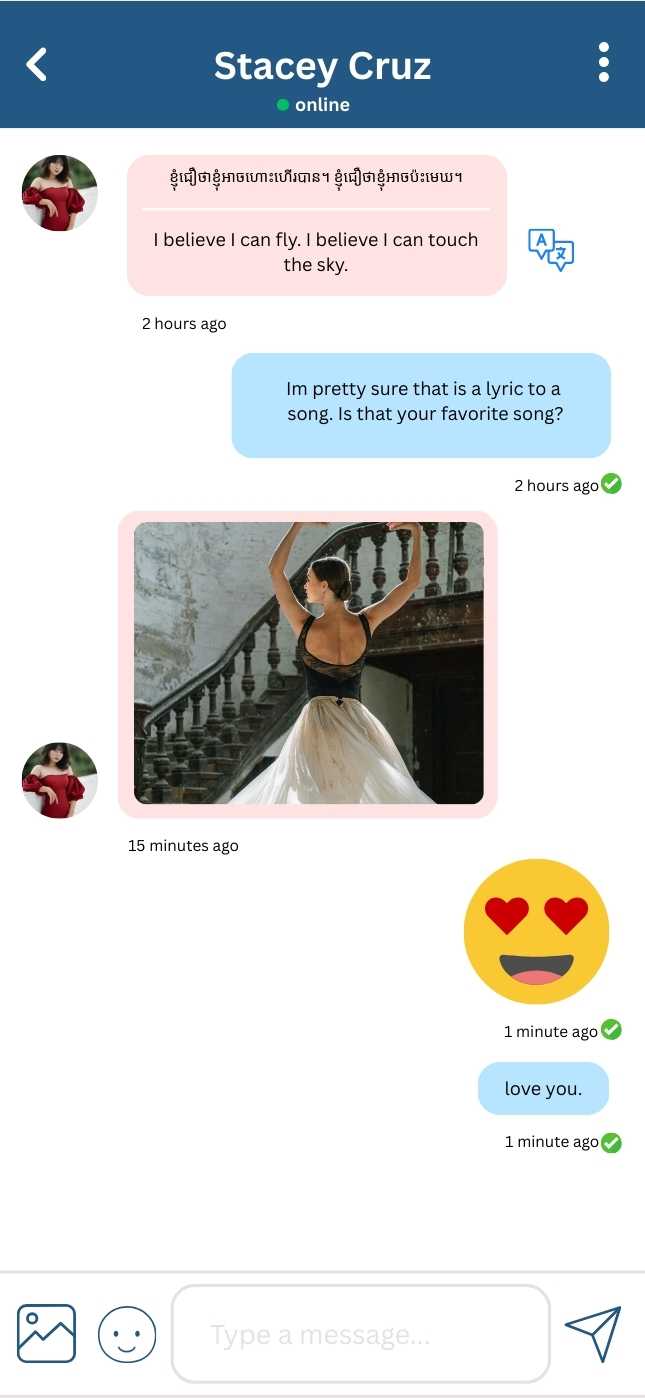Focus the Type a message field
645x1398 pixels.
pyautogui.click(x=360, y=1334)
